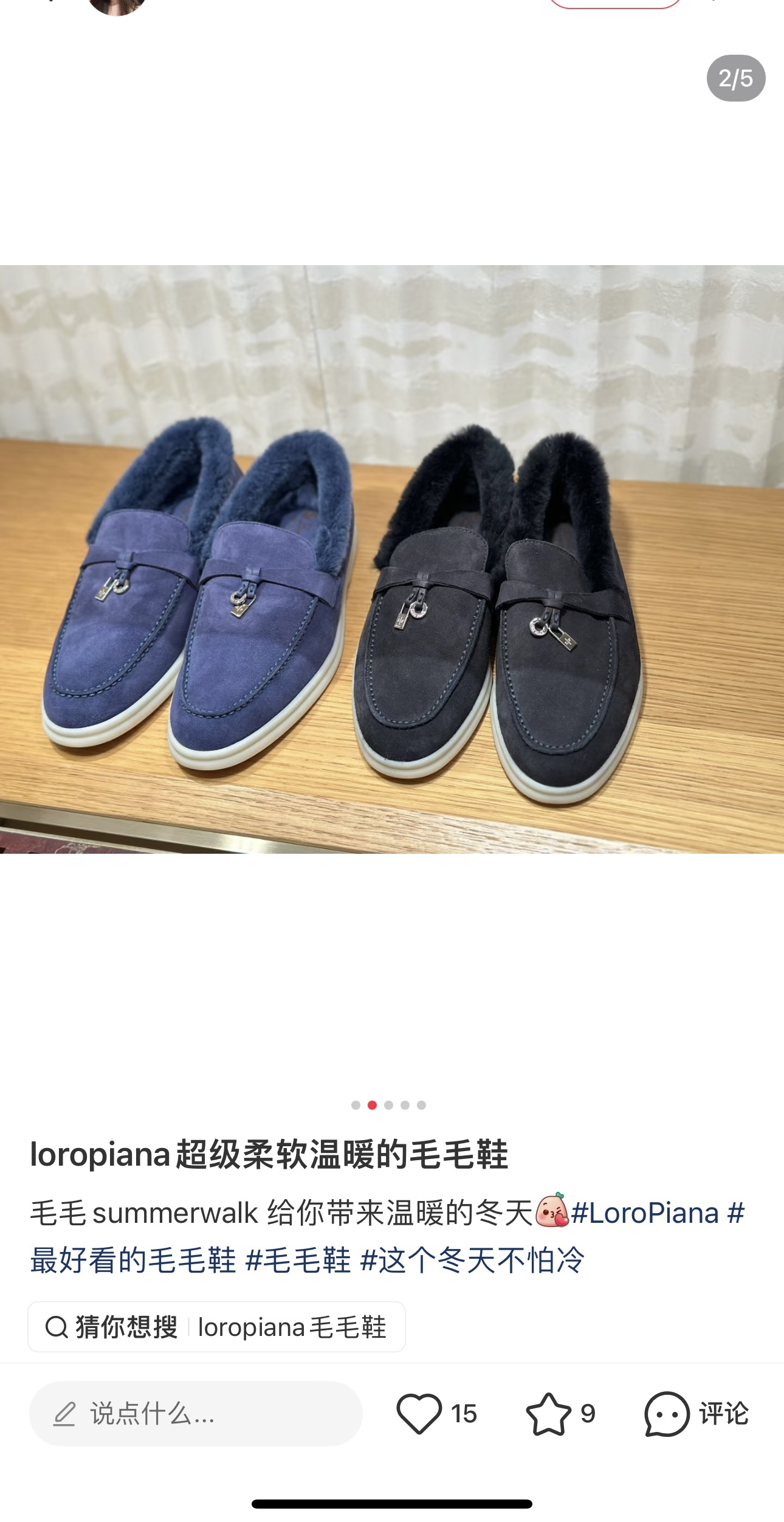View the loafers photo full screen

click(392, 559)
